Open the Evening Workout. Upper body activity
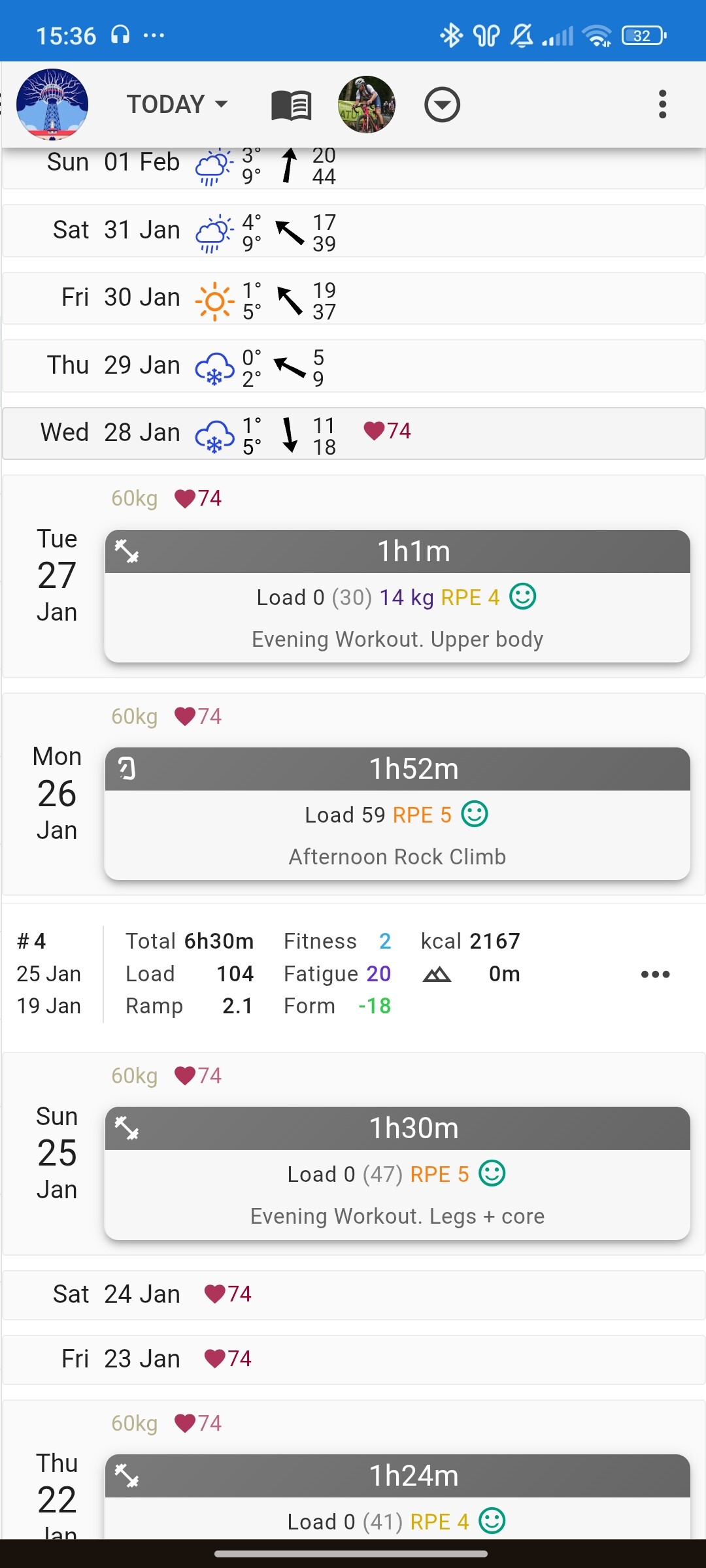706x1568 pixels. point(397,596)
